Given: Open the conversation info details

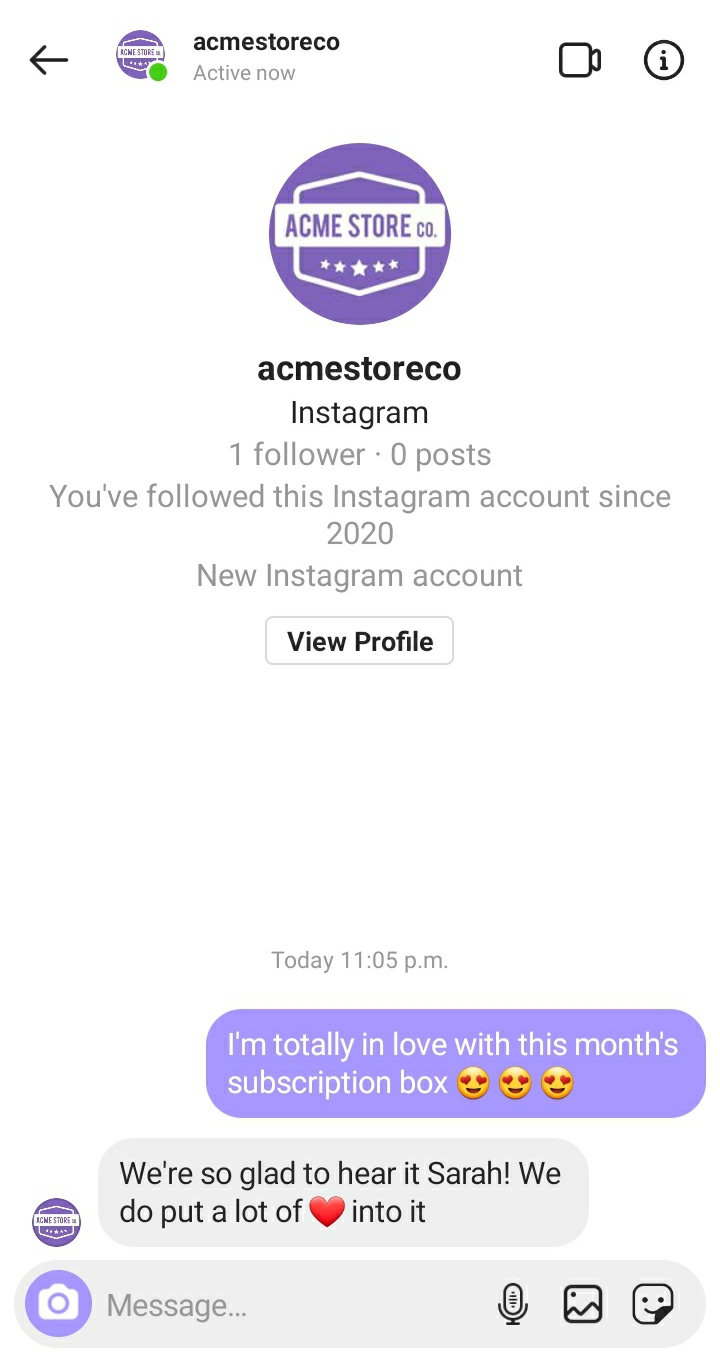Looking at the screenshot, I should tap(663, 61).
